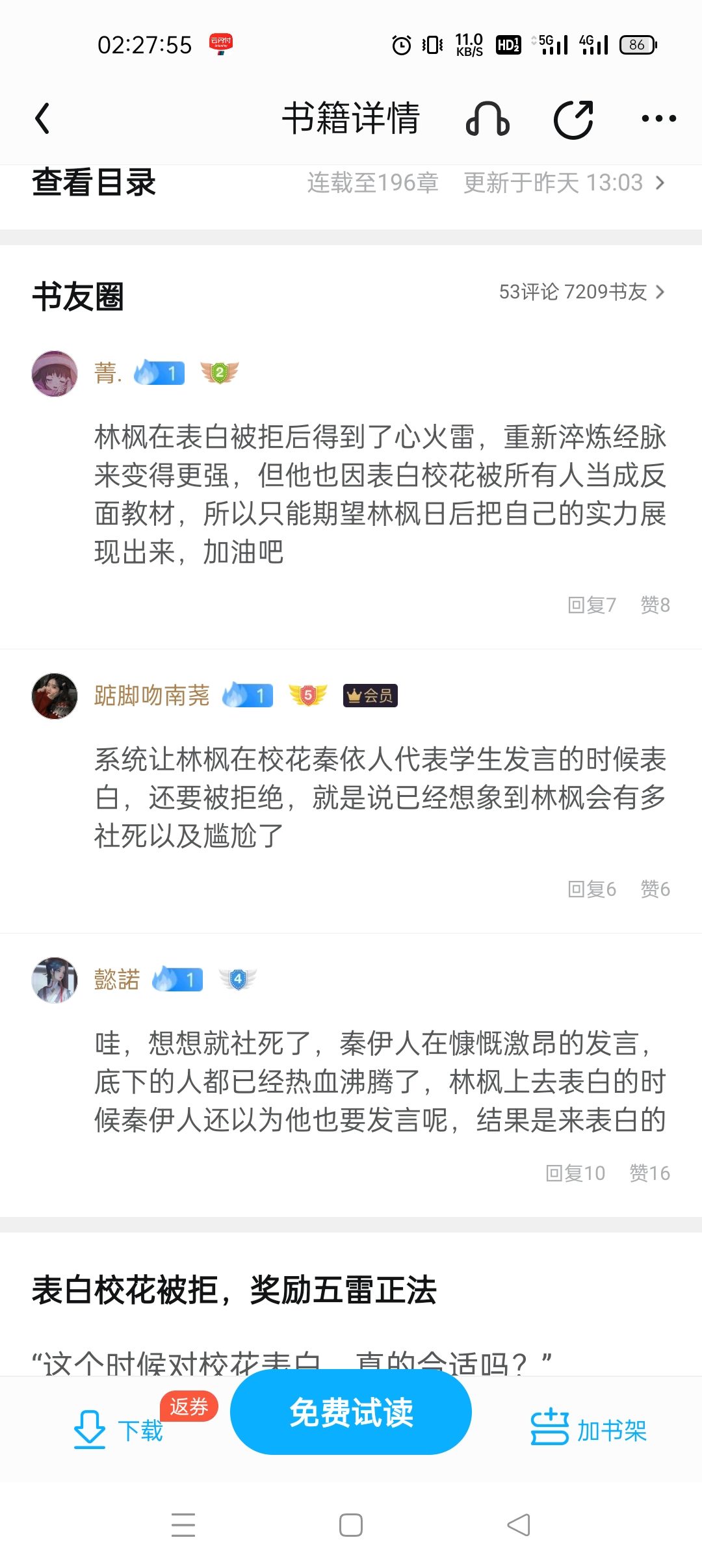The height and width of the screenshot is (1568, 702).
Task: Reply to 踮脚吻南荛's comment (回复6)
Action: coord(591,889)
